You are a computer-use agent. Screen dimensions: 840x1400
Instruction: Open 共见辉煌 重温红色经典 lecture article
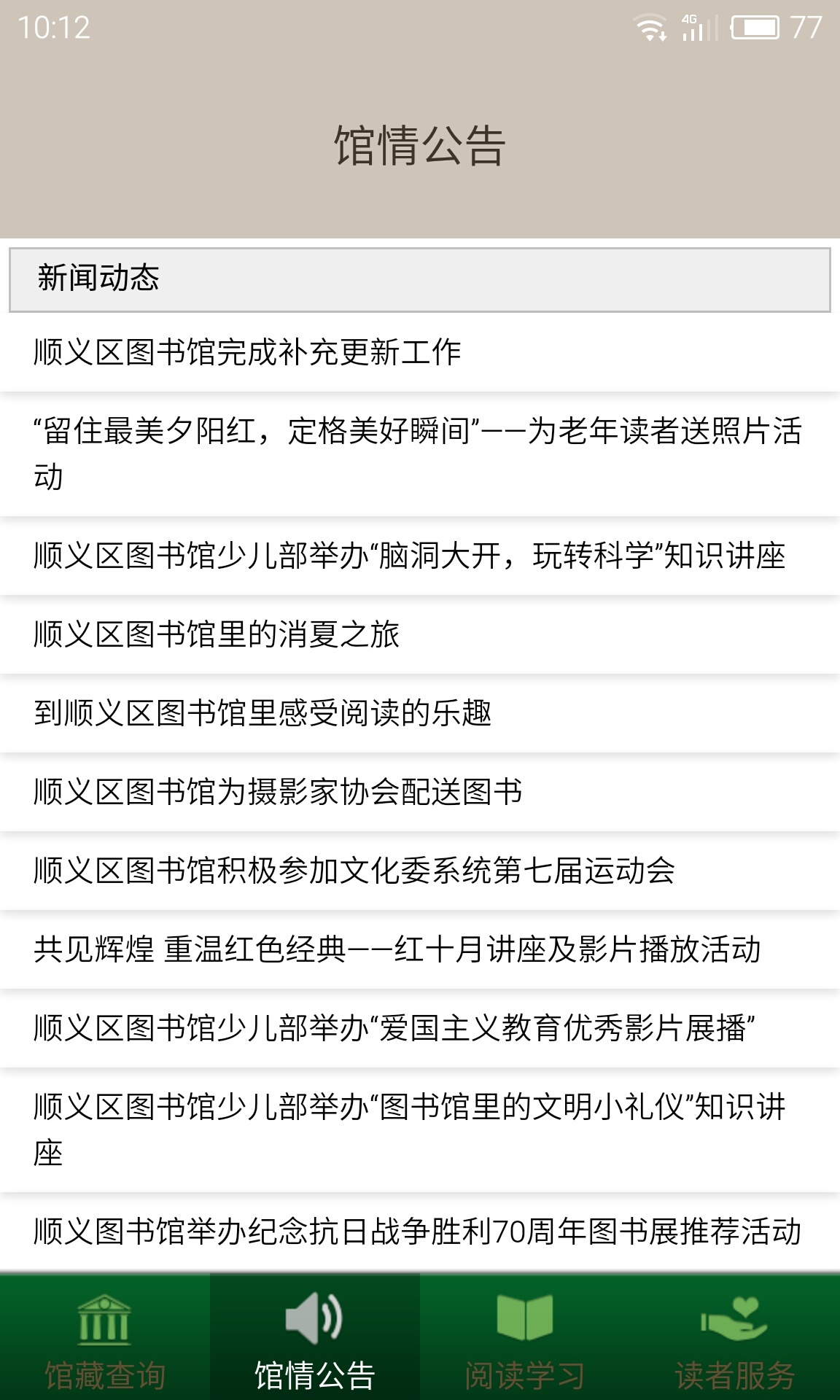coord(419,949)
